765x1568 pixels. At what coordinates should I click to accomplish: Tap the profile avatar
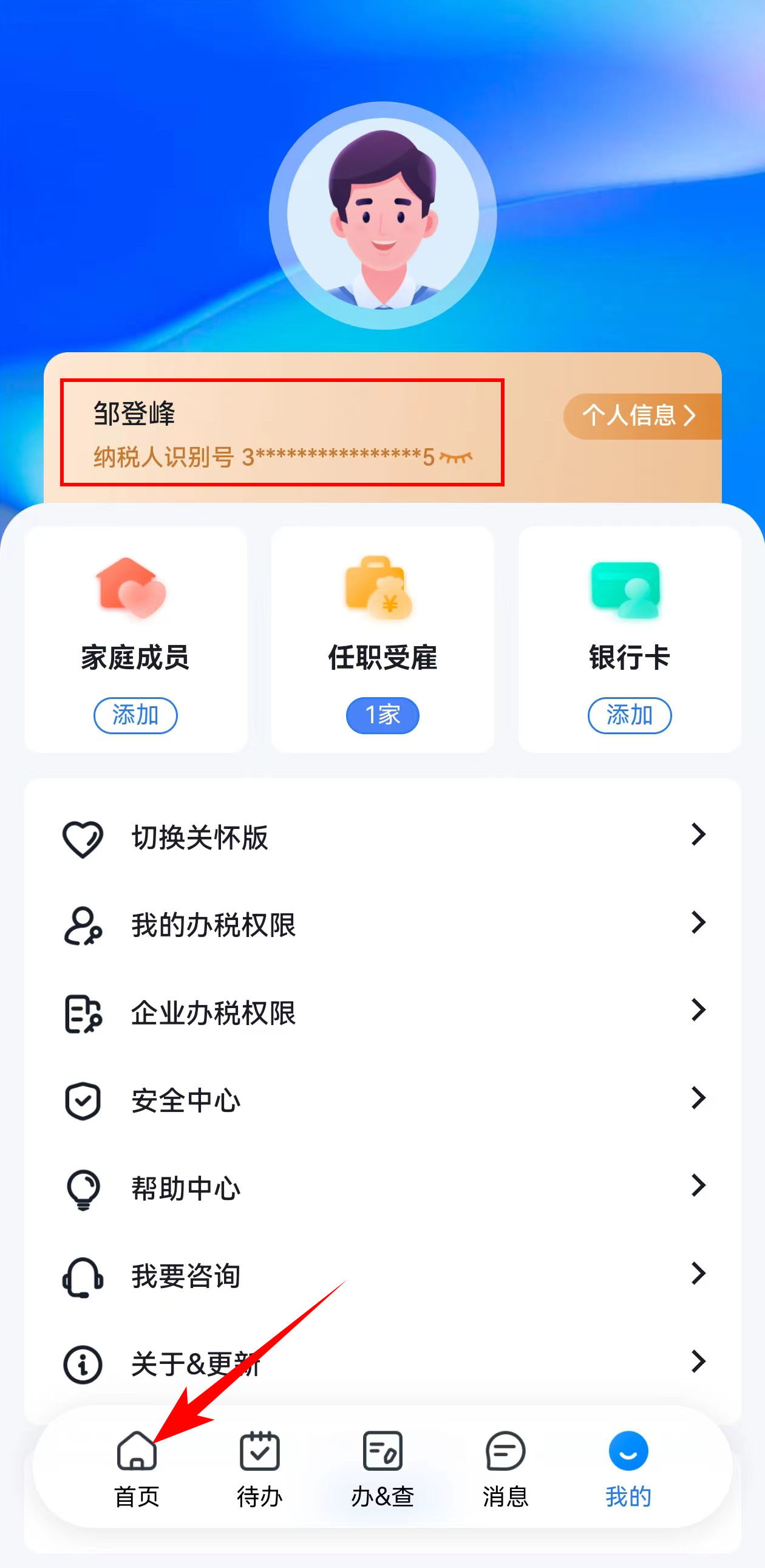click(x=383, y=216)
